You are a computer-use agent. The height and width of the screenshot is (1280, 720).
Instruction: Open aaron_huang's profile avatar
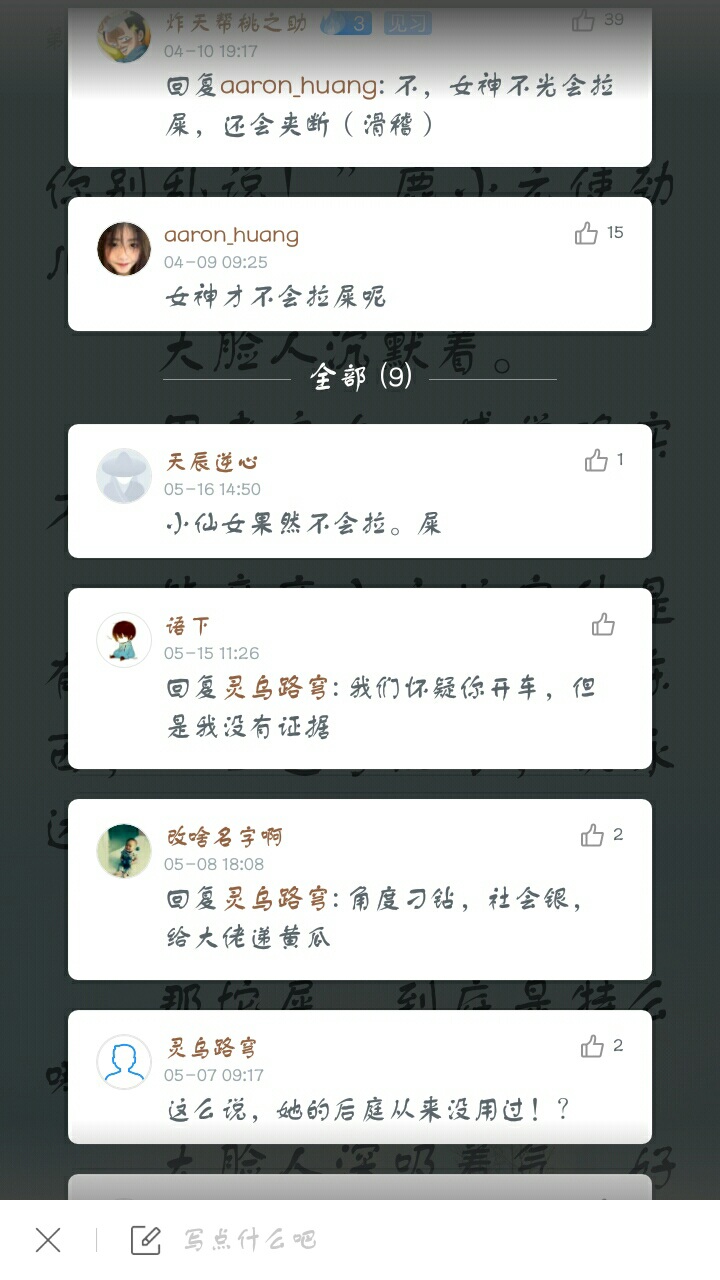pyautogui.click(x=124, y=249)
